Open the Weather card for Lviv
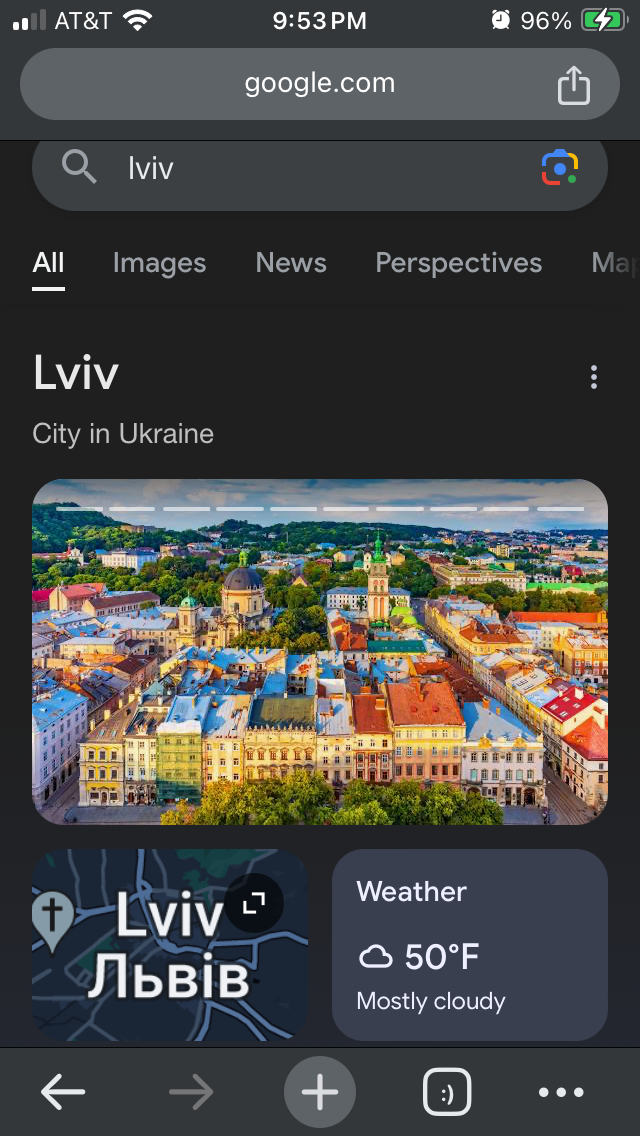This screenshot has height=1136, width=640. point(469,945)
